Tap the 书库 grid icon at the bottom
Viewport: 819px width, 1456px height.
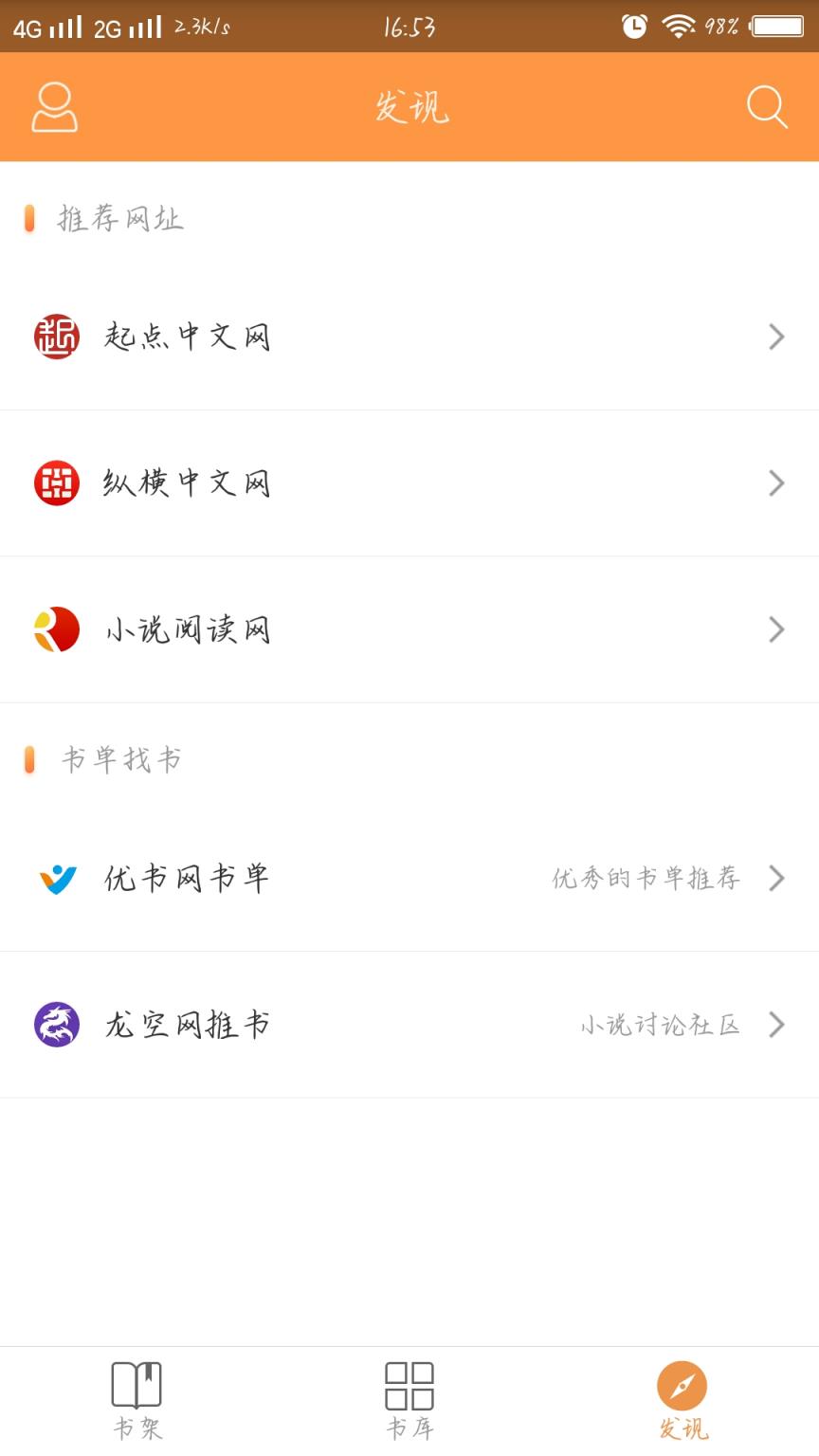409,1386
